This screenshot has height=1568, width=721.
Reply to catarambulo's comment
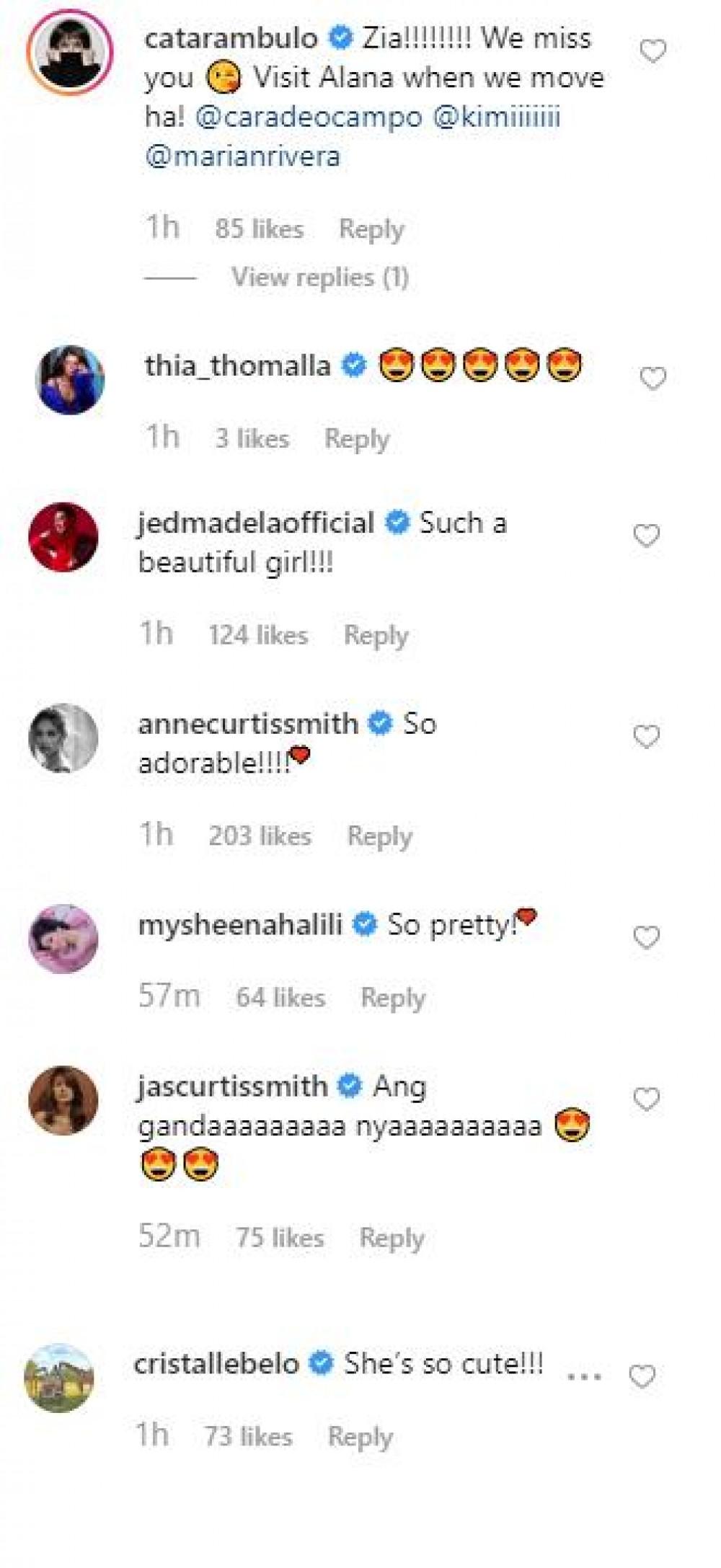click(x=371, y=229)
